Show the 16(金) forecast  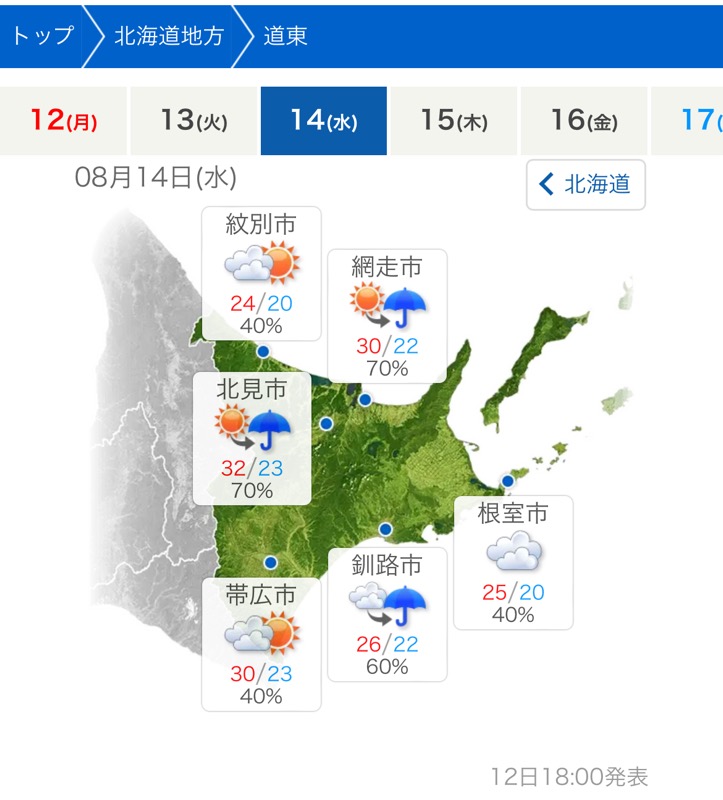click(583, 121)
